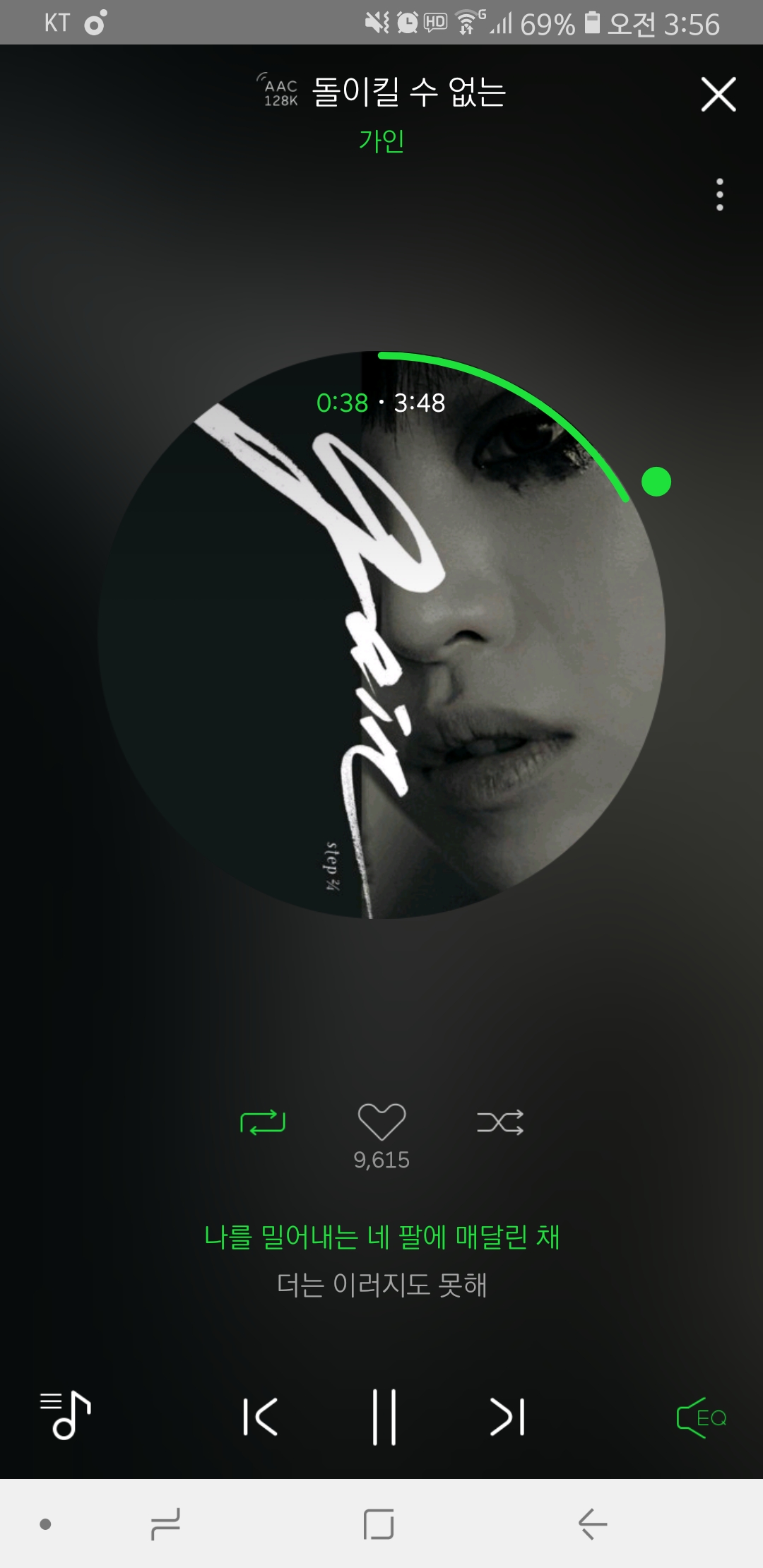Open the current playlist

tap(66, 1415)
